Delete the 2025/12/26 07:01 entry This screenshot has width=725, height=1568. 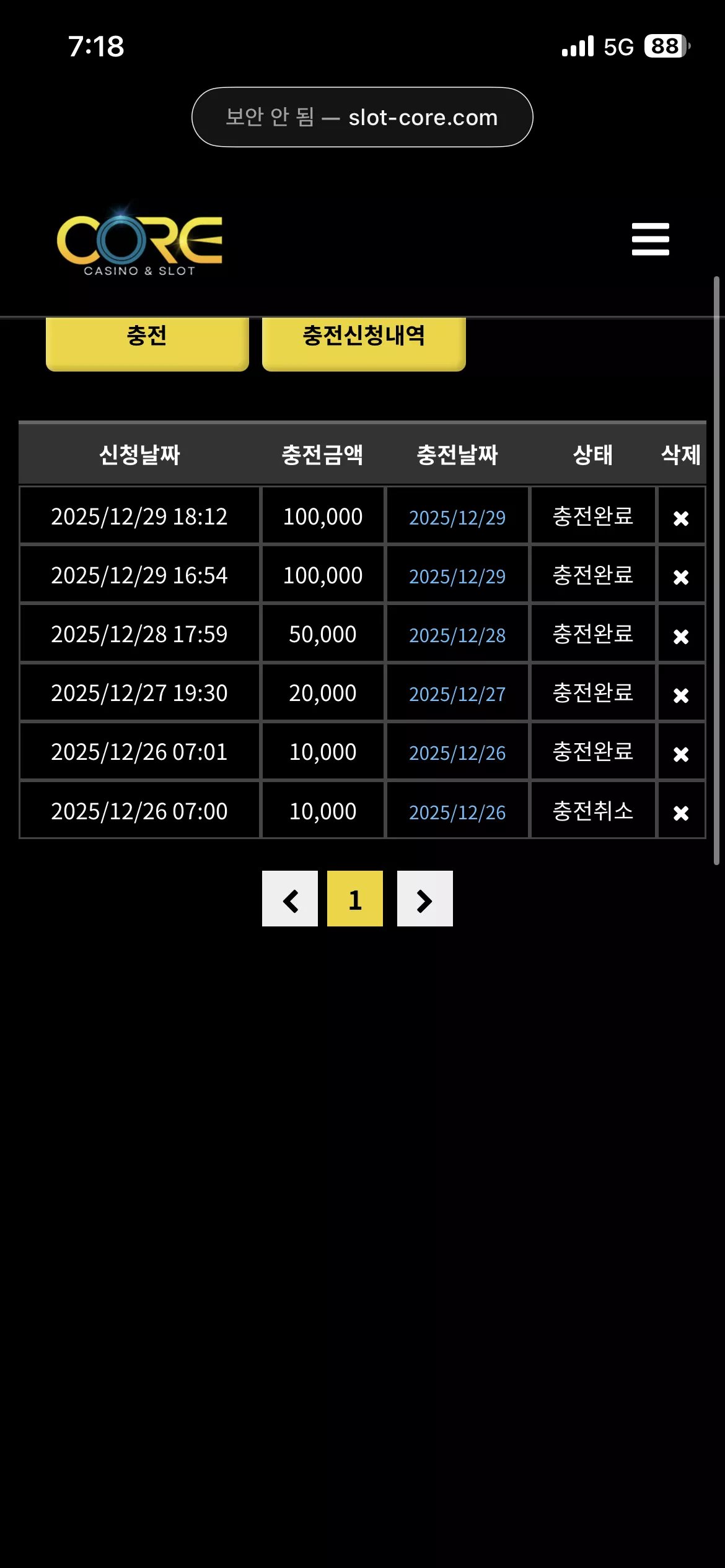tap(681, 754)
